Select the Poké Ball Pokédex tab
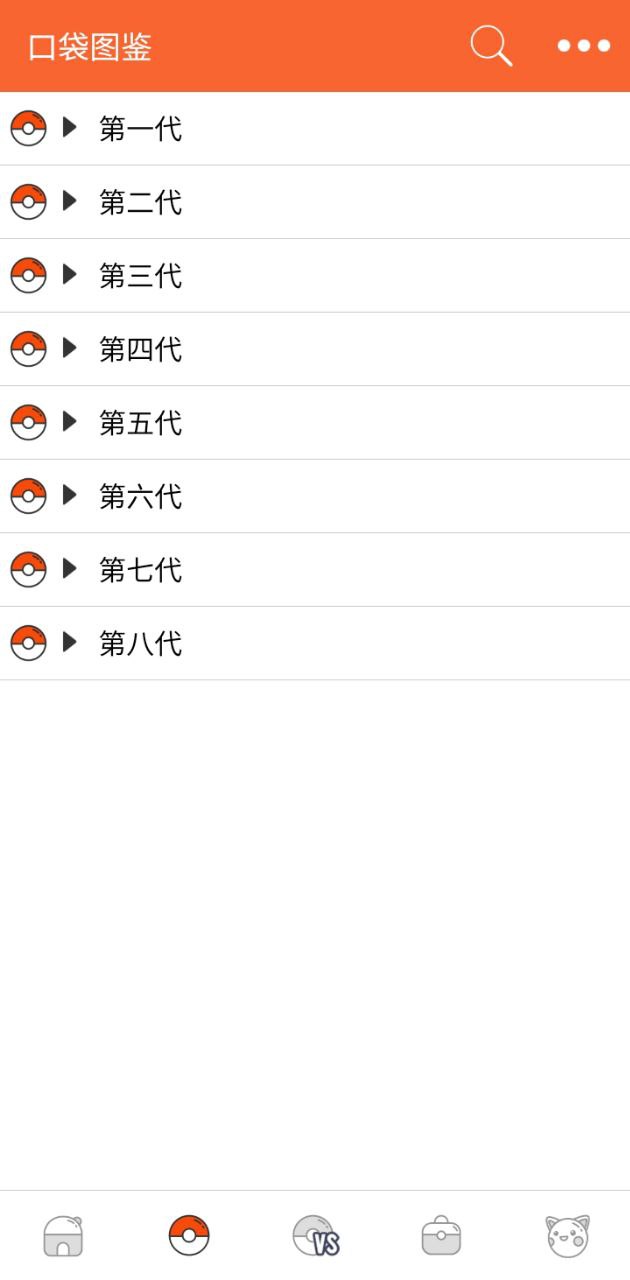 click(x=189, y=1236)
